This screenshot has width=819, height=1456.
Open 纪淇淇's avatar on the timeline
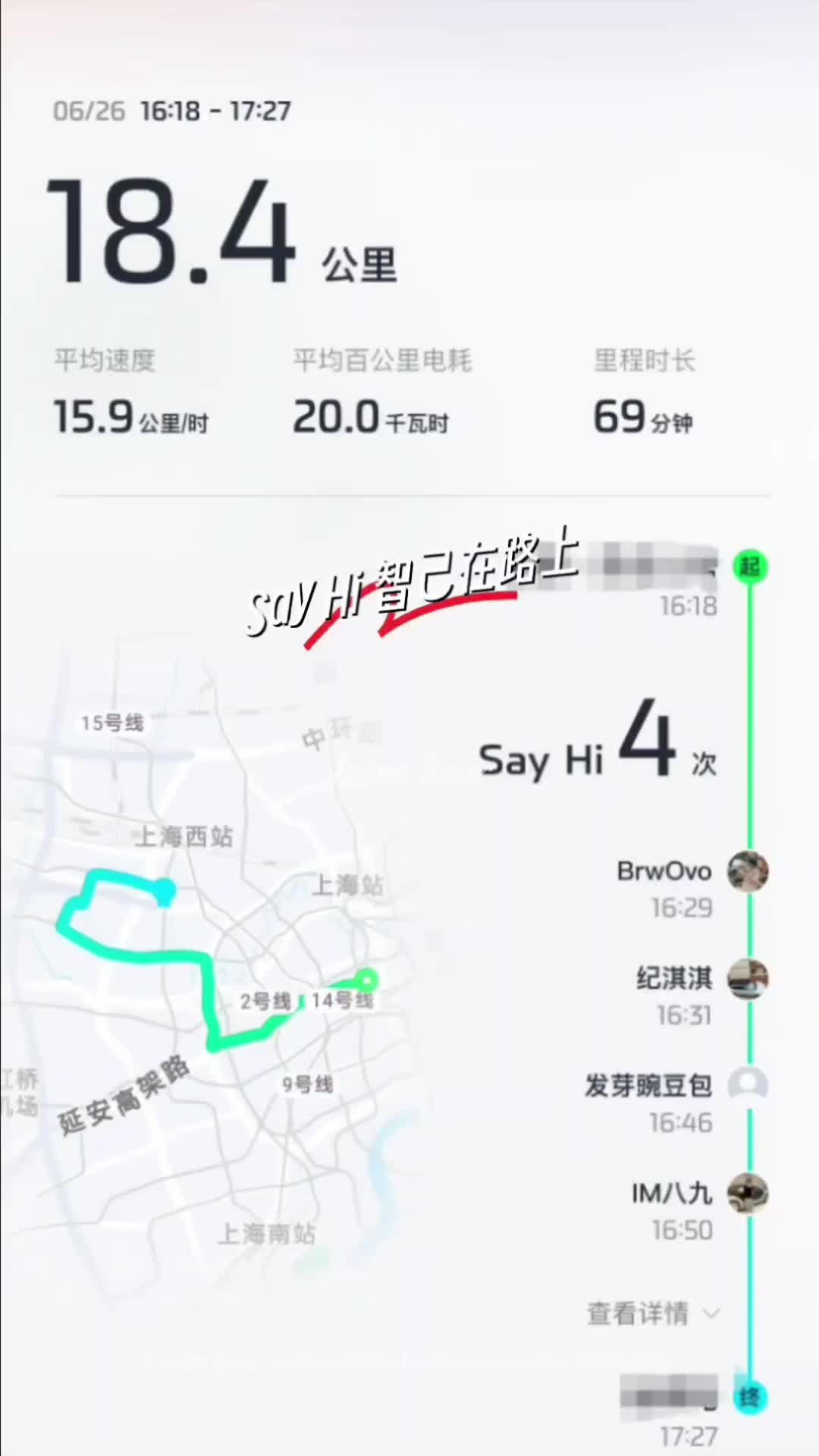[748, 978]
